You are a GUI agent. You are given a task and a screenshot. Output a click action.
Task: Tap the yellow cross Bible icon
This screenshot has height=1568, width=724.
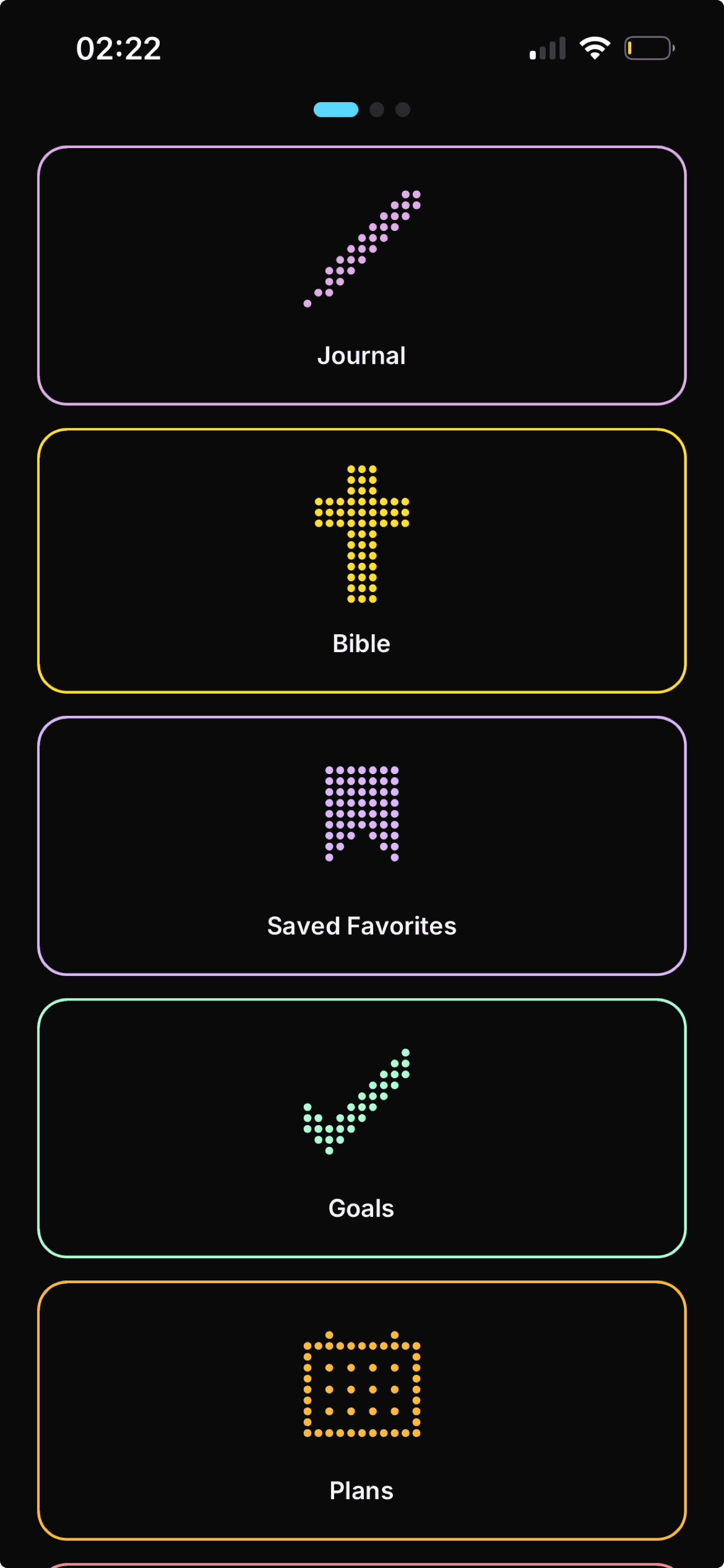tap(361, 533)
